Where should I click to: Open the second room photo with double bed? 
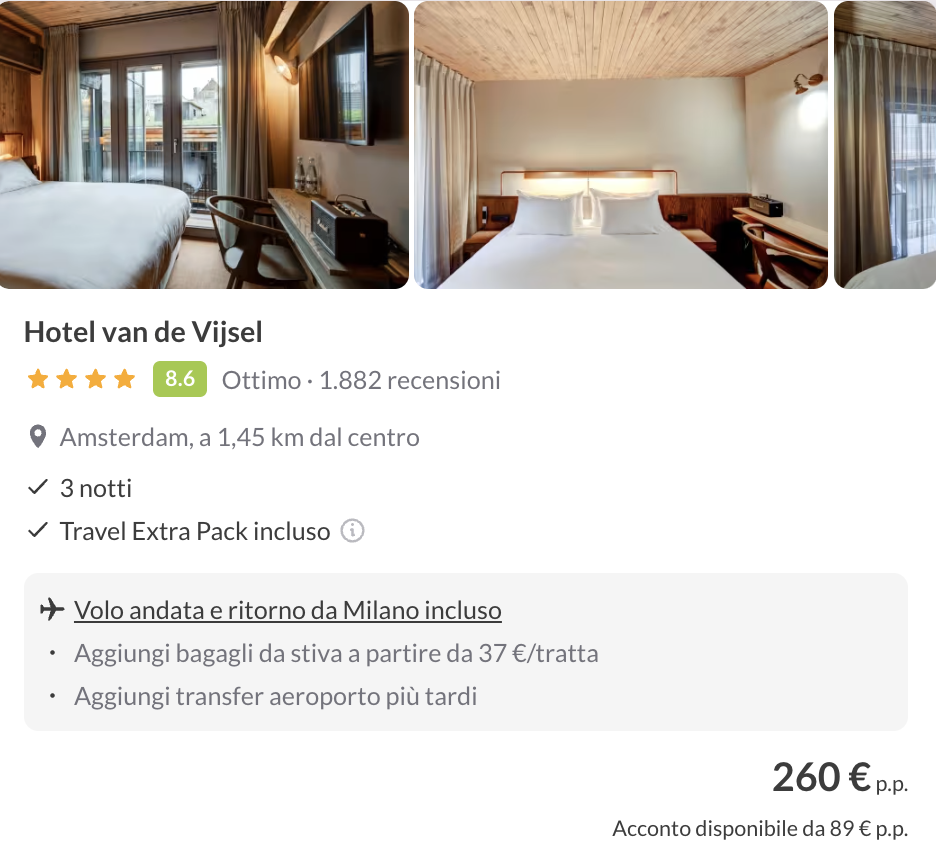click(620, 145)
